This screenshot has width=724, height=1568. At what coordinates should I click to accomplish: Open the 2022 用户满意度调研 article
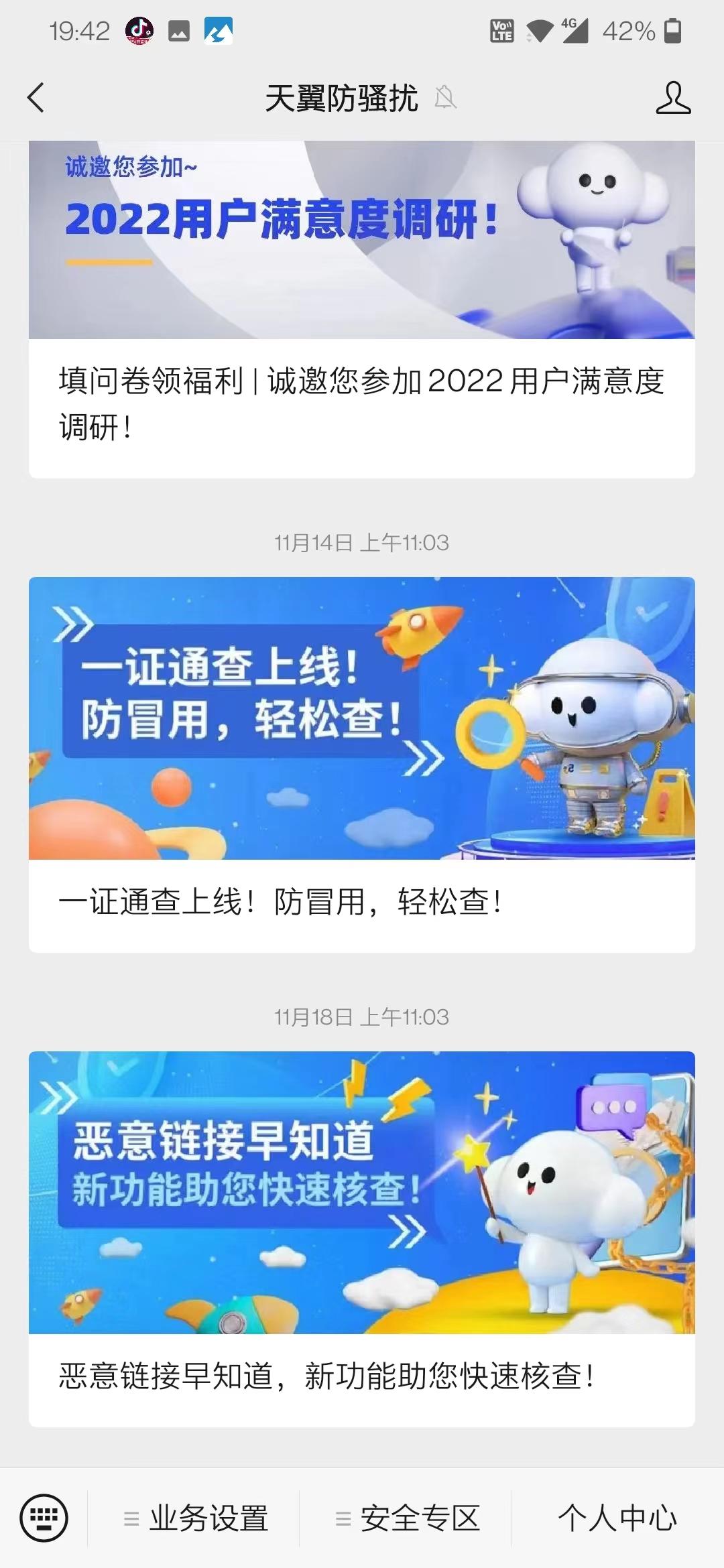pos(362,402)
